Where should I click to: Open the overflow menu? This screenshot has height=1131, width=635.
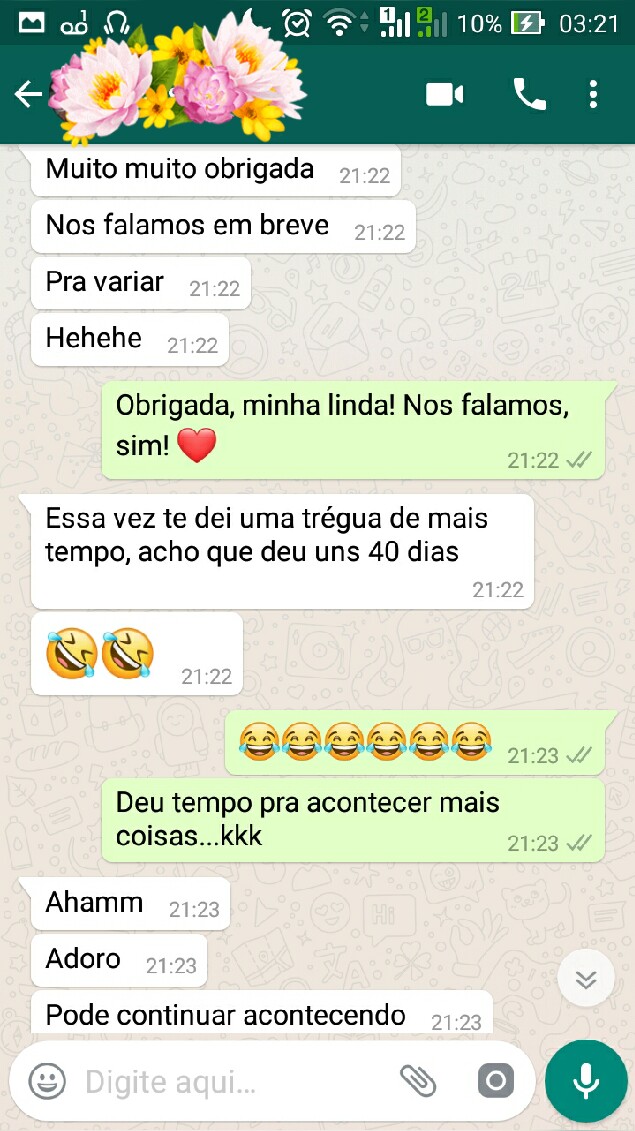(x=593, y=95)
